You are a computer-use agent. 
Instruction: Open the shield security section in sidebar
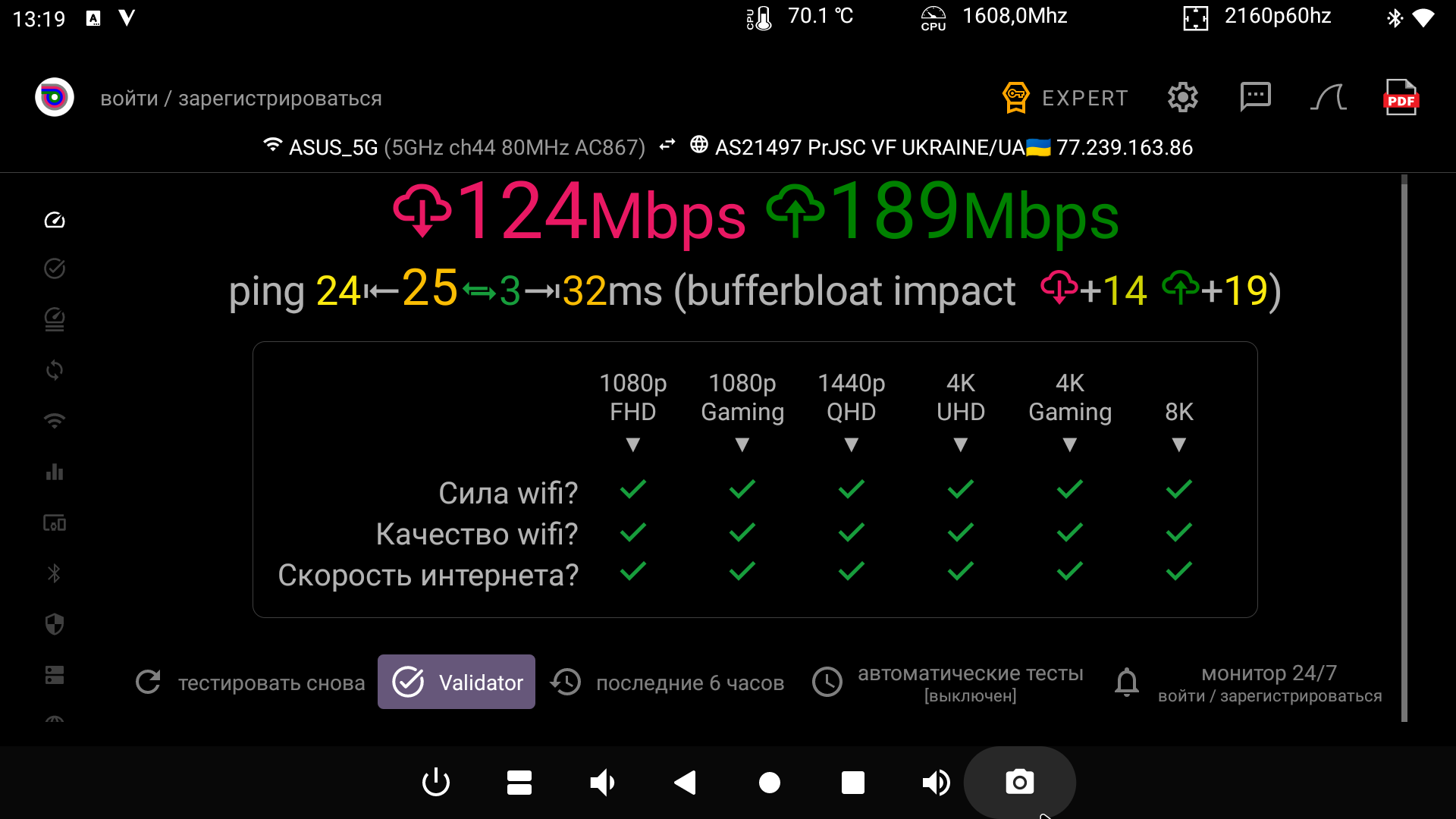click(x=55, y=624)
